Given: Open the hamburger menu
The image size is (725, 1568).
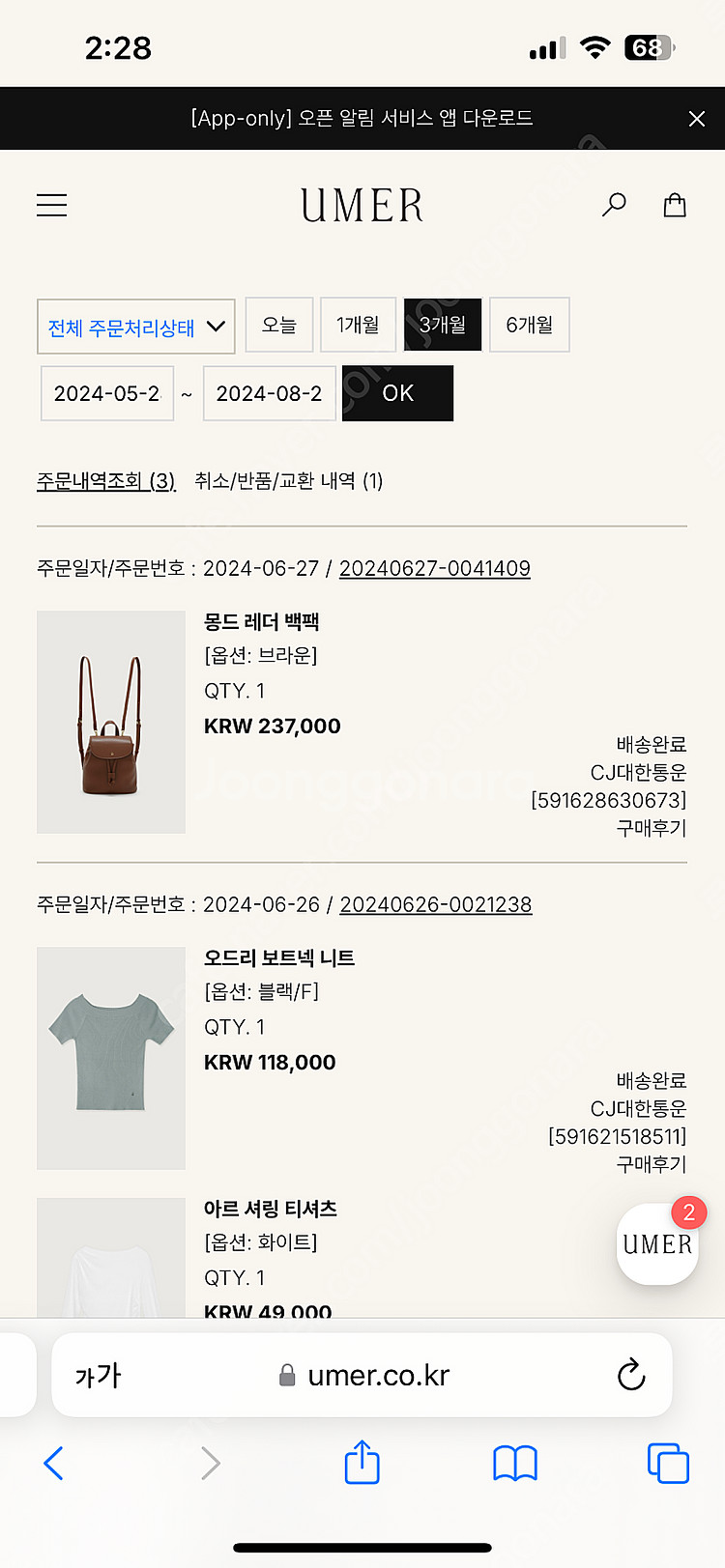Looking at the screenshot, I should [52, 205].
